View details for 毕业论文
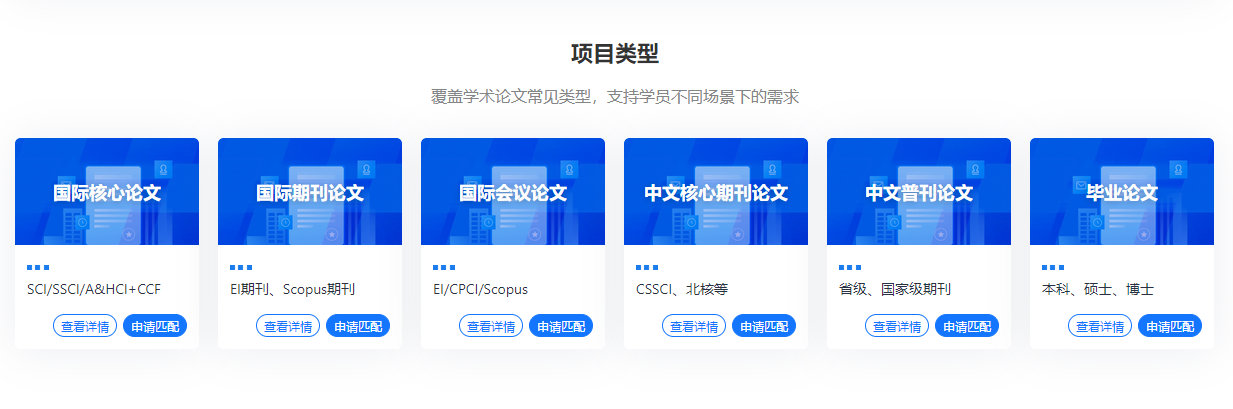 1100,326
